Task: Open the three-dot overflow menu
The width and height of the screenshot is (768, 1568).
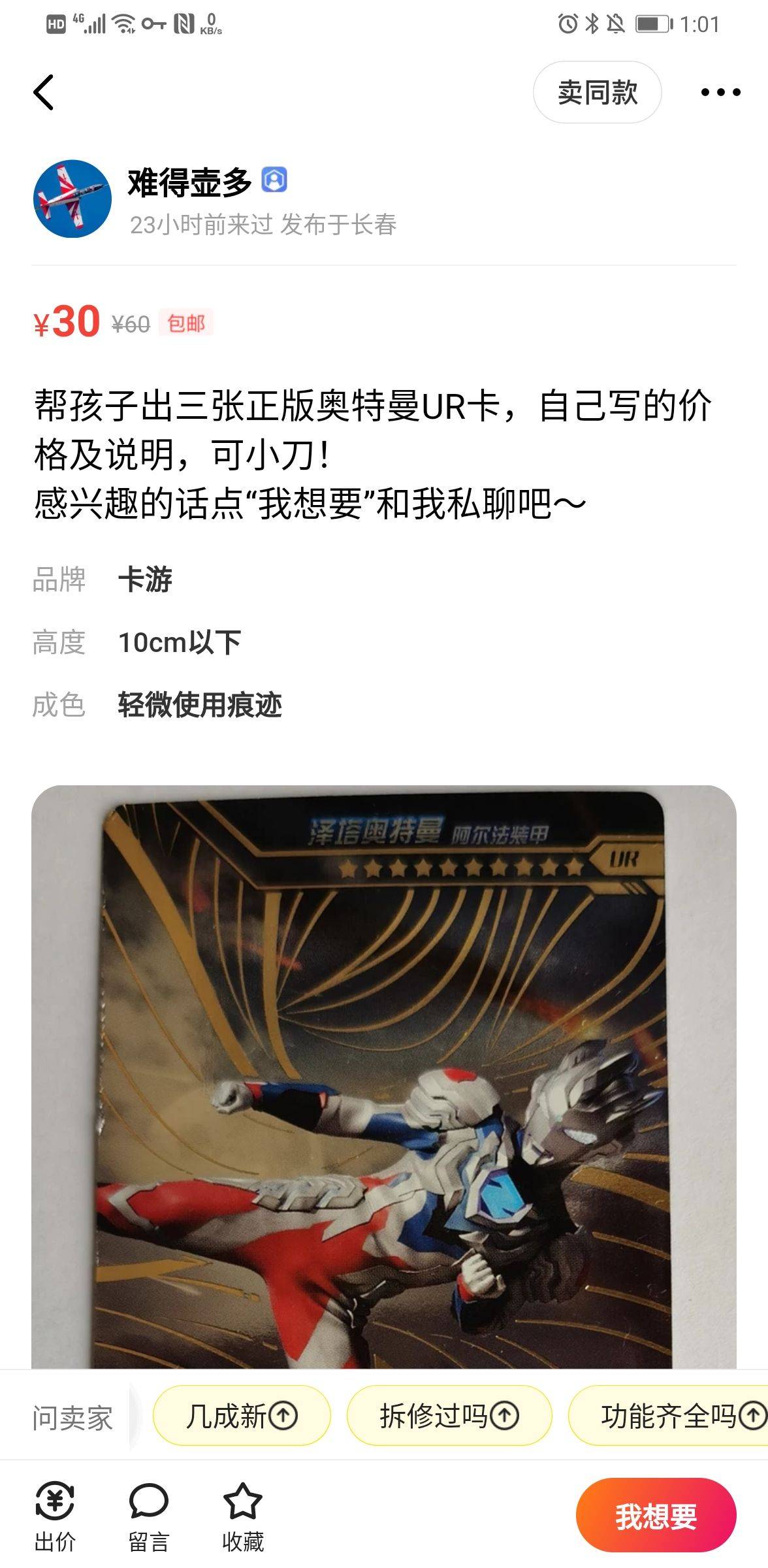Action: pos(720,92)
